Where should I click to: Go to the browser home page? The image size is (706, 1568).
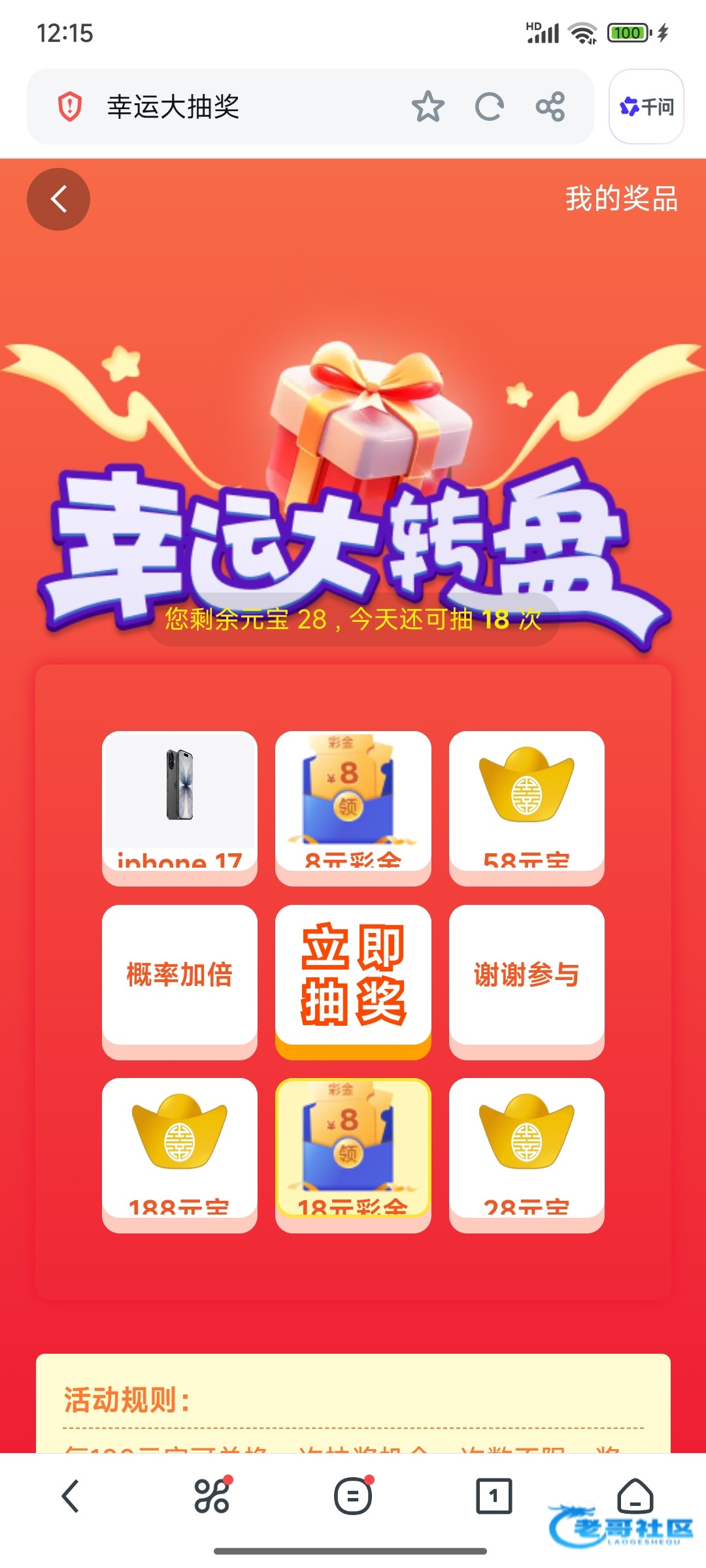[635, 1496]
